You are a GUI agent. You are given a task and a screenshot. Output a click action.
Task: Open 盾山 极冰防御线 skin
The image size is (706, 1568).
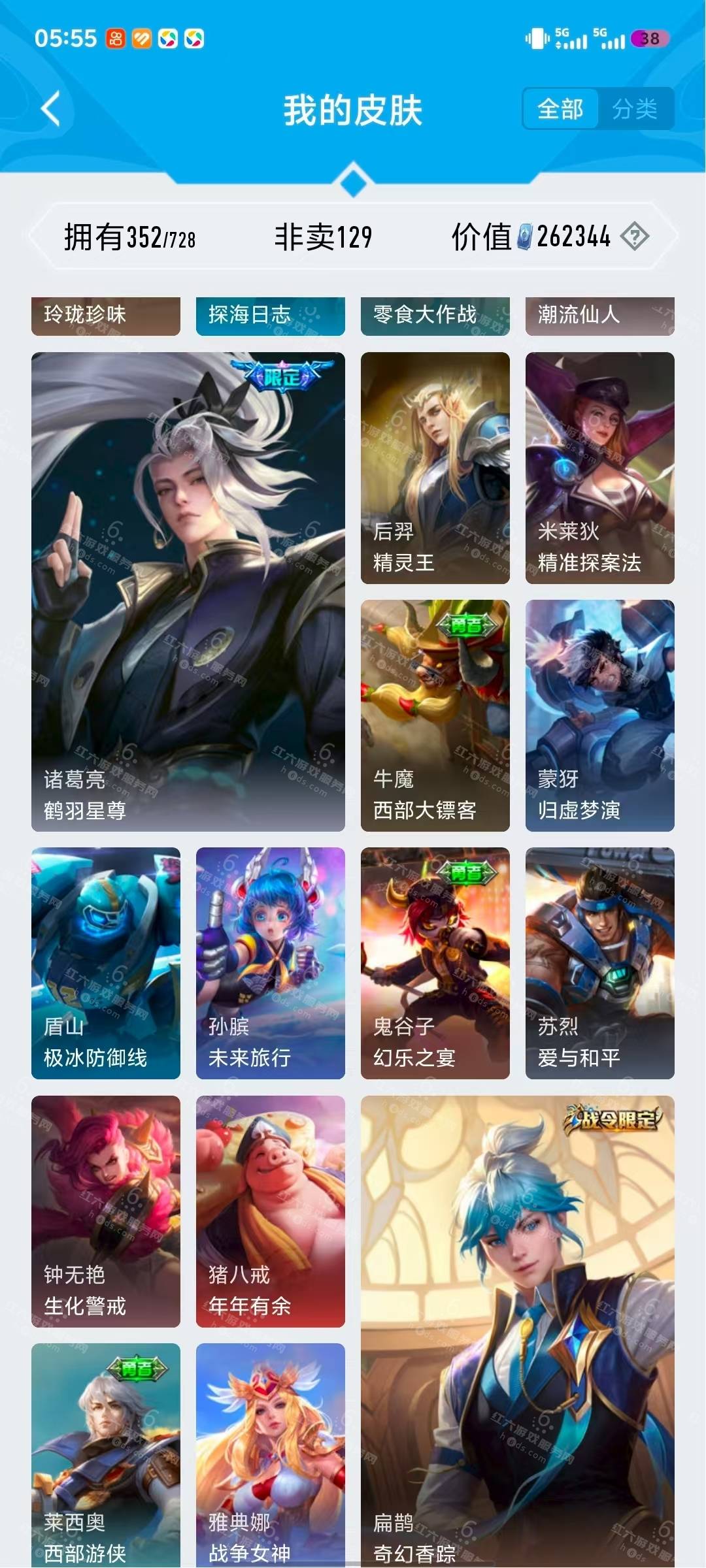click(x=106, y=962)
